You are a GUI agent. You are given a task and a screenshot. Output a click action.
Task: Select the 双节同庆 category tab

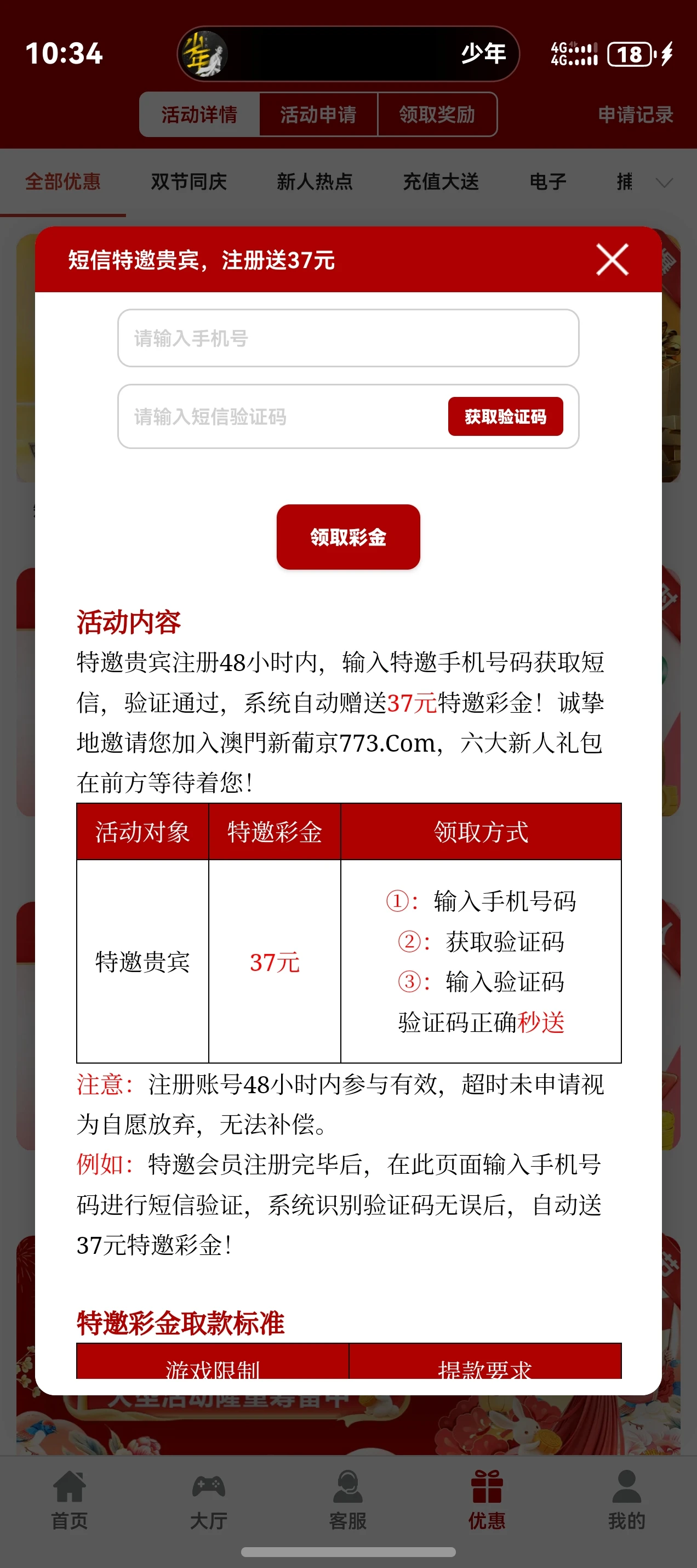click(x=188, y=181)
